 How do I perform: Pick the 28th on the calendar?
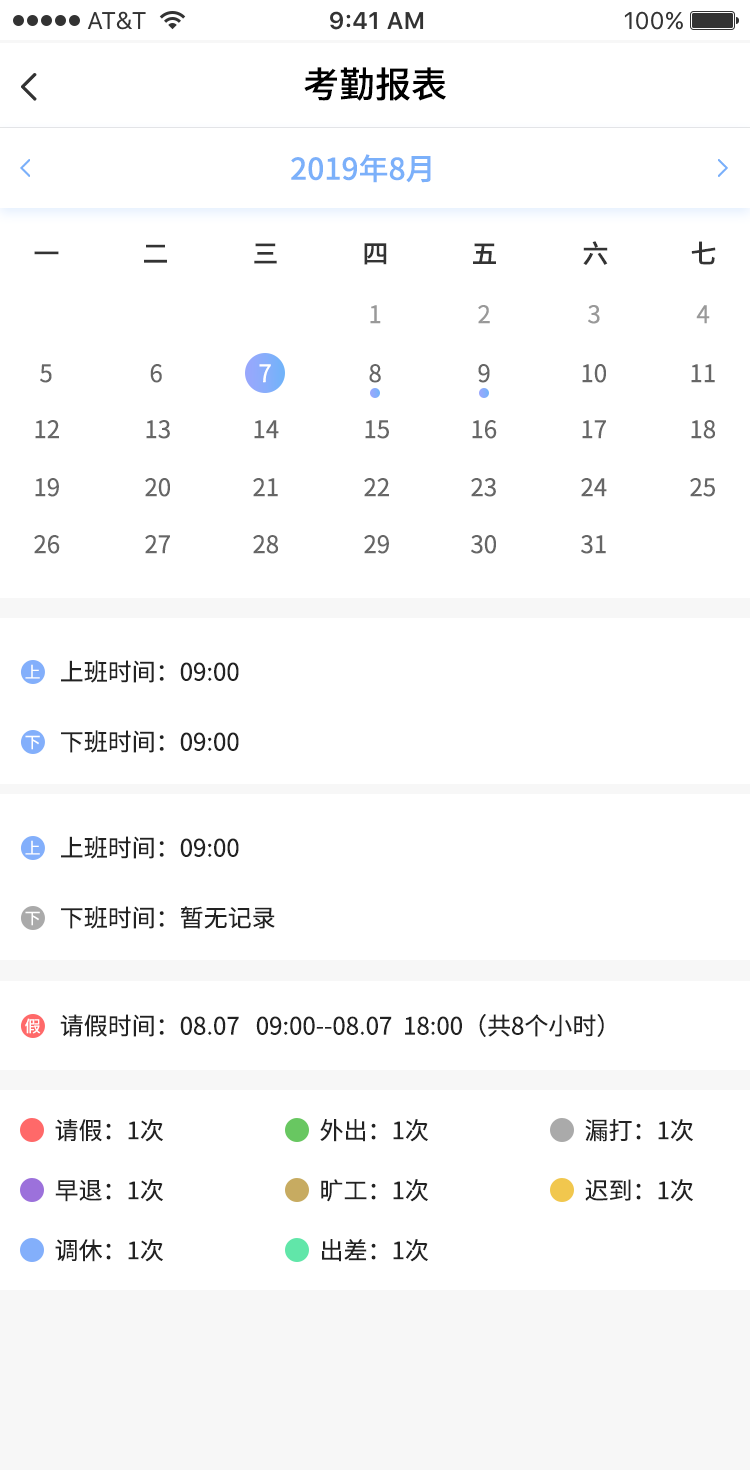point(265,545)
